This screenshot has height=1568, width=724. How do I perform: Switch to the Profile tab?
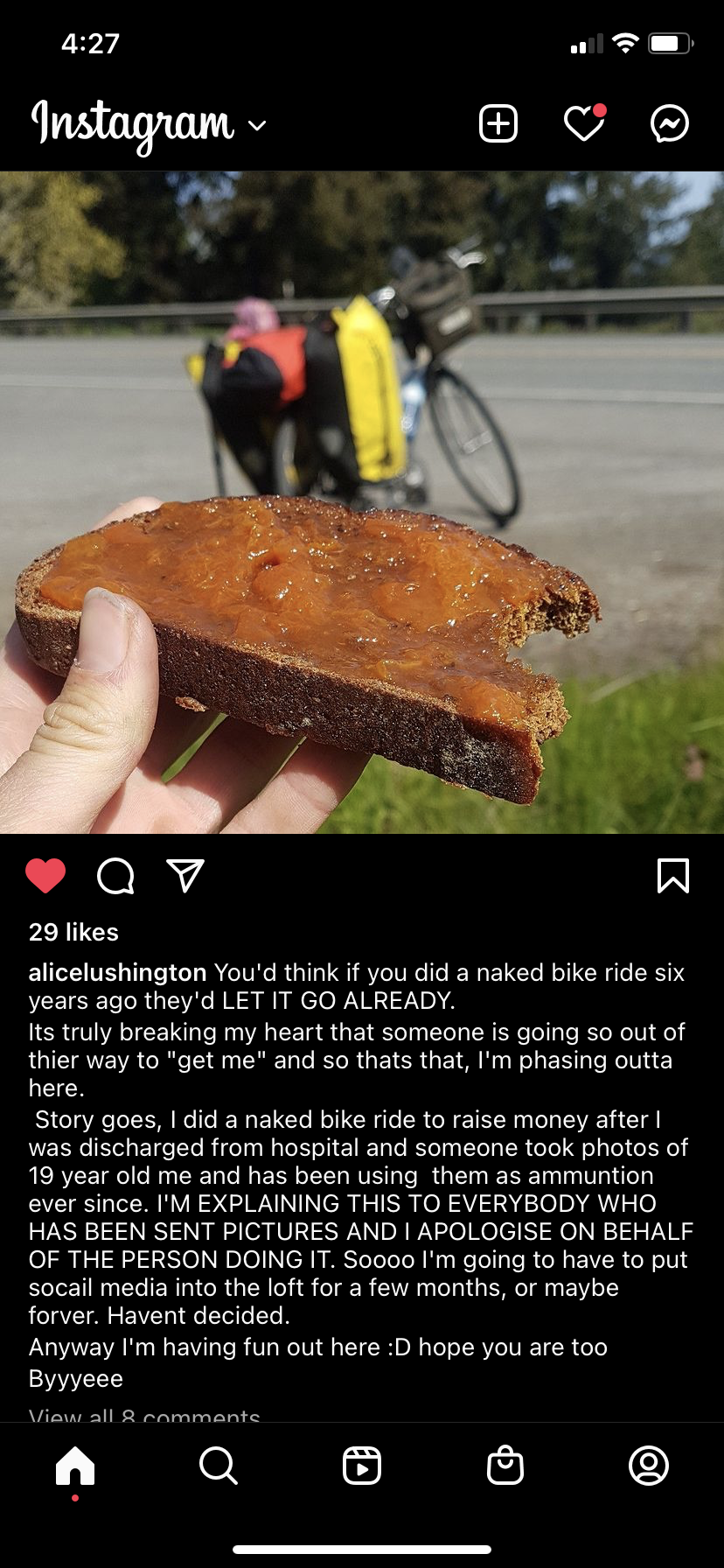click(649, 1466)
